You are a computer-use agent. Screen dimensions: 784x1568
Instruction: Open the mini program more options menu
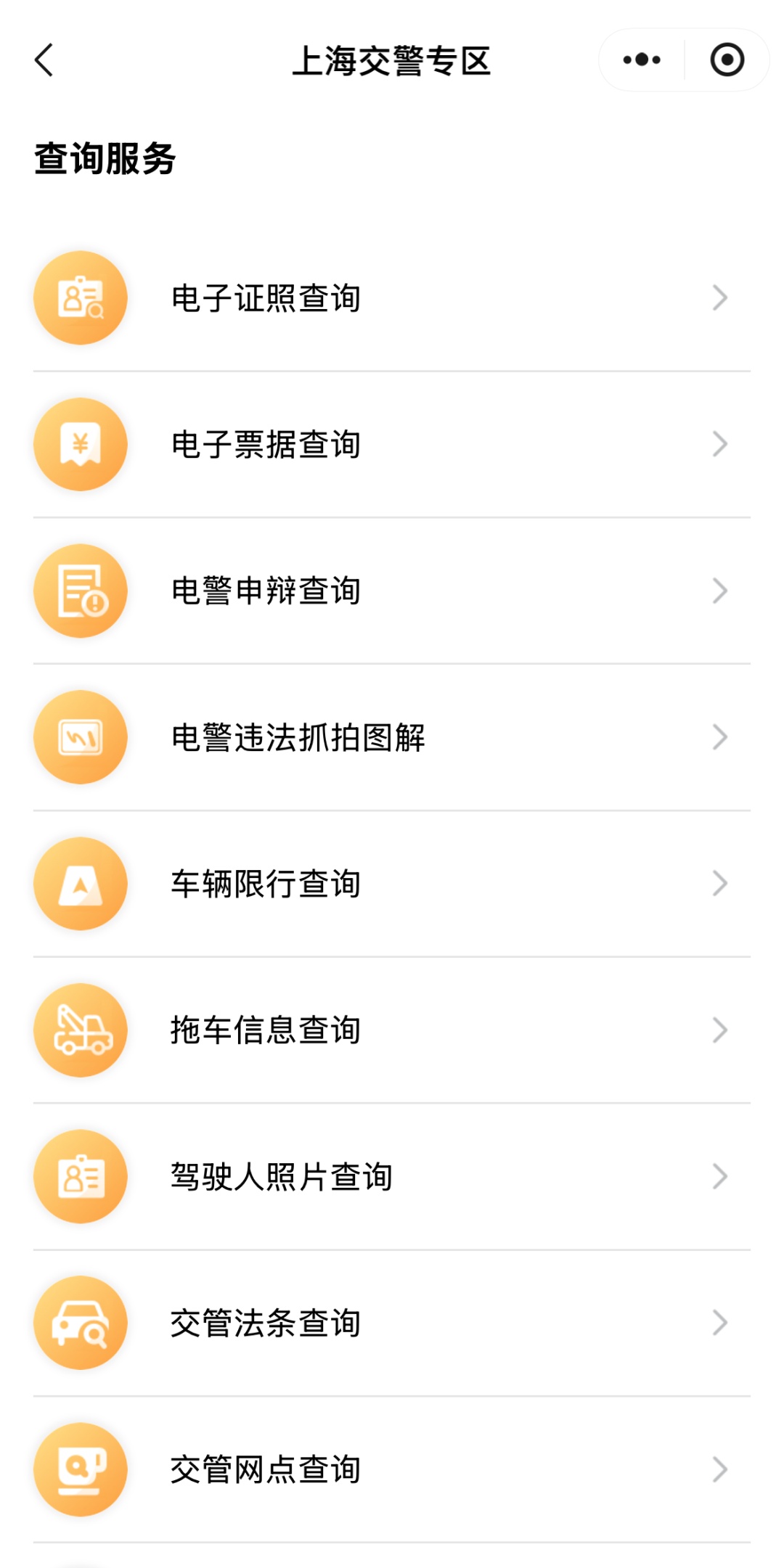[642, 60]
